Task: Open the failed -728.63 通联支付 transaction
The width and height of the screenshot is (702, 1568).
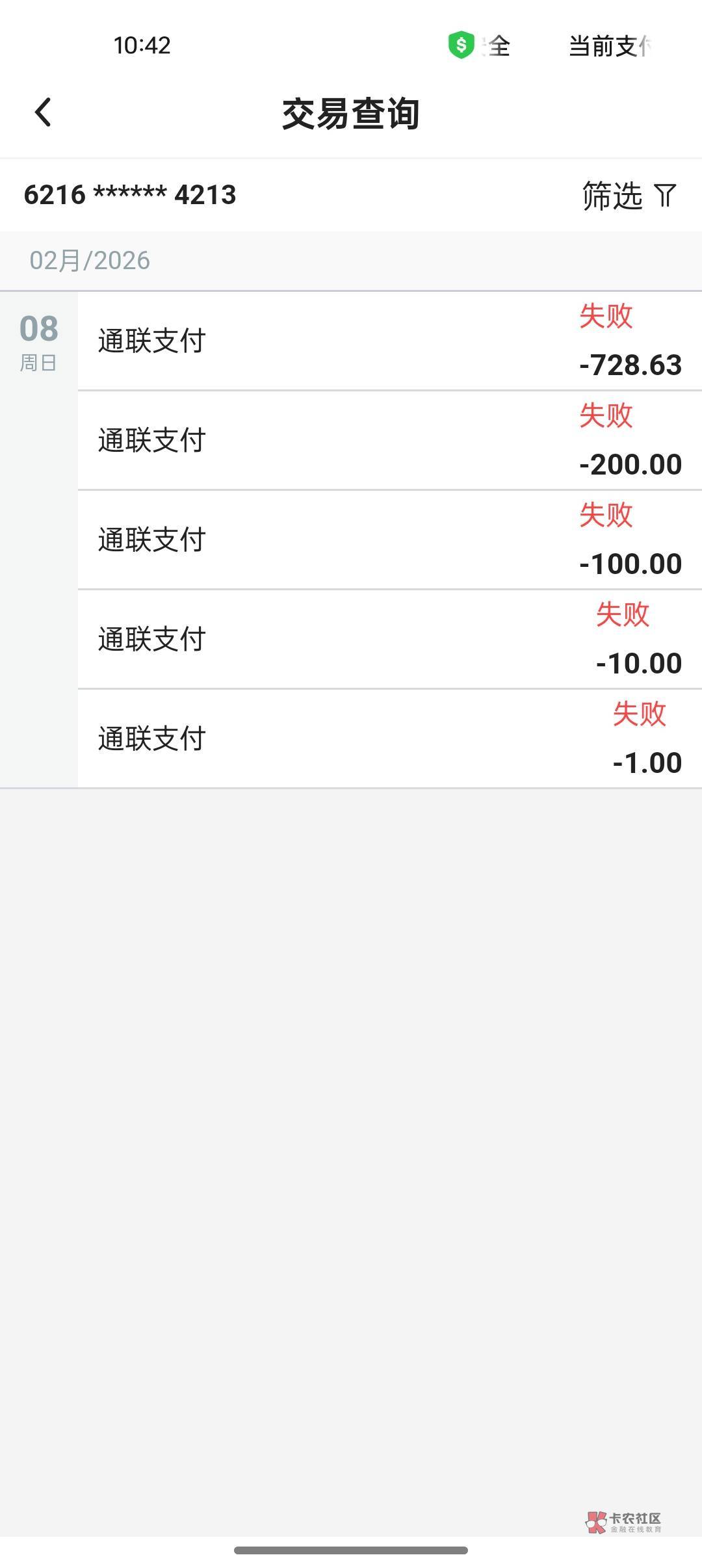Action: coord(389,341)
